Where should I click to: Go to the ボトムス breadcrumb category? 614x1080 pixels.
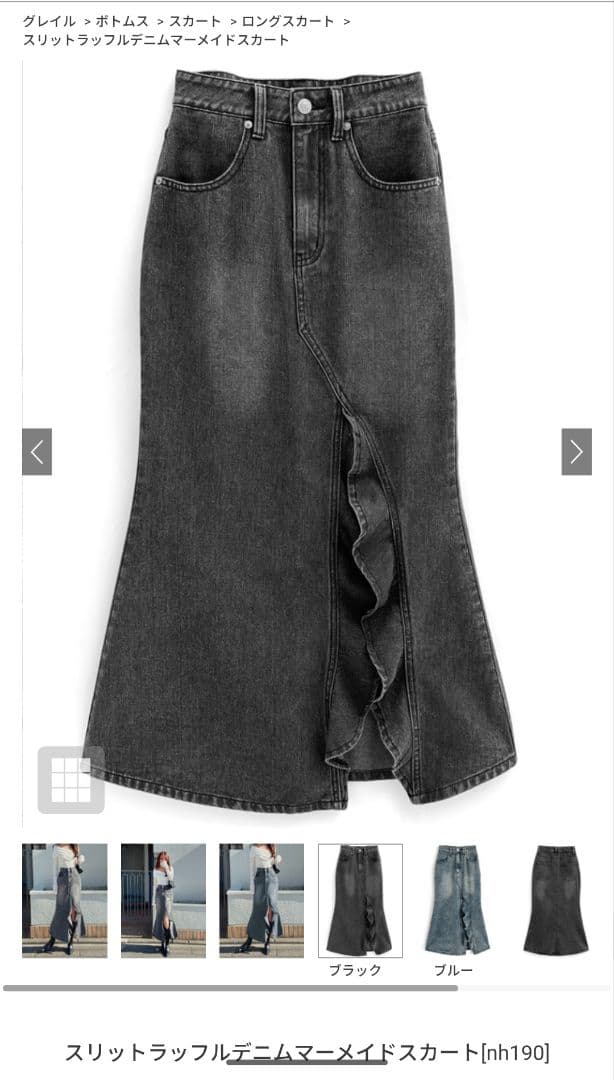pos(122,21)
